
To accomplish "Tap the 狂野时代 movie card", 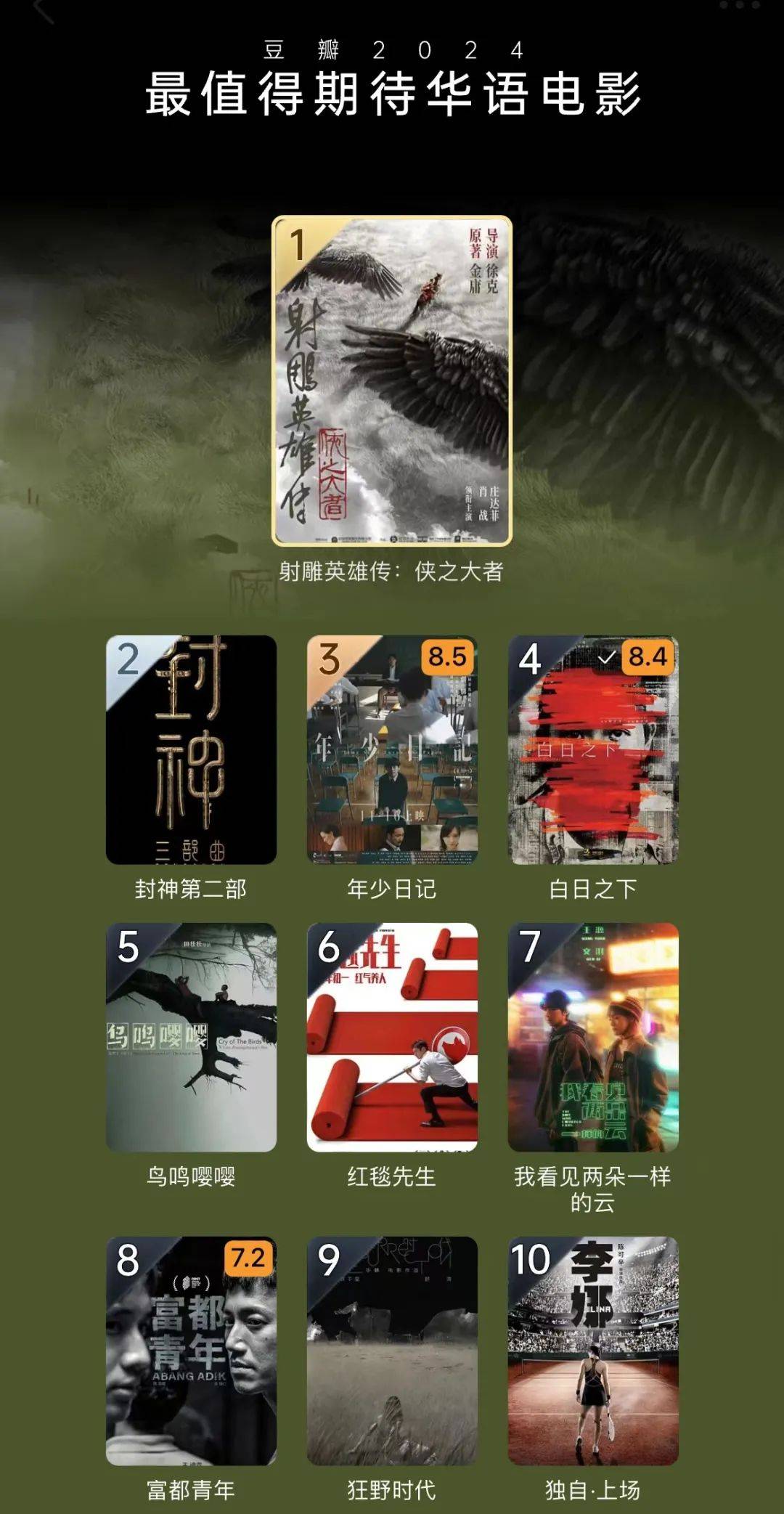I will (x=392, y=1351).
